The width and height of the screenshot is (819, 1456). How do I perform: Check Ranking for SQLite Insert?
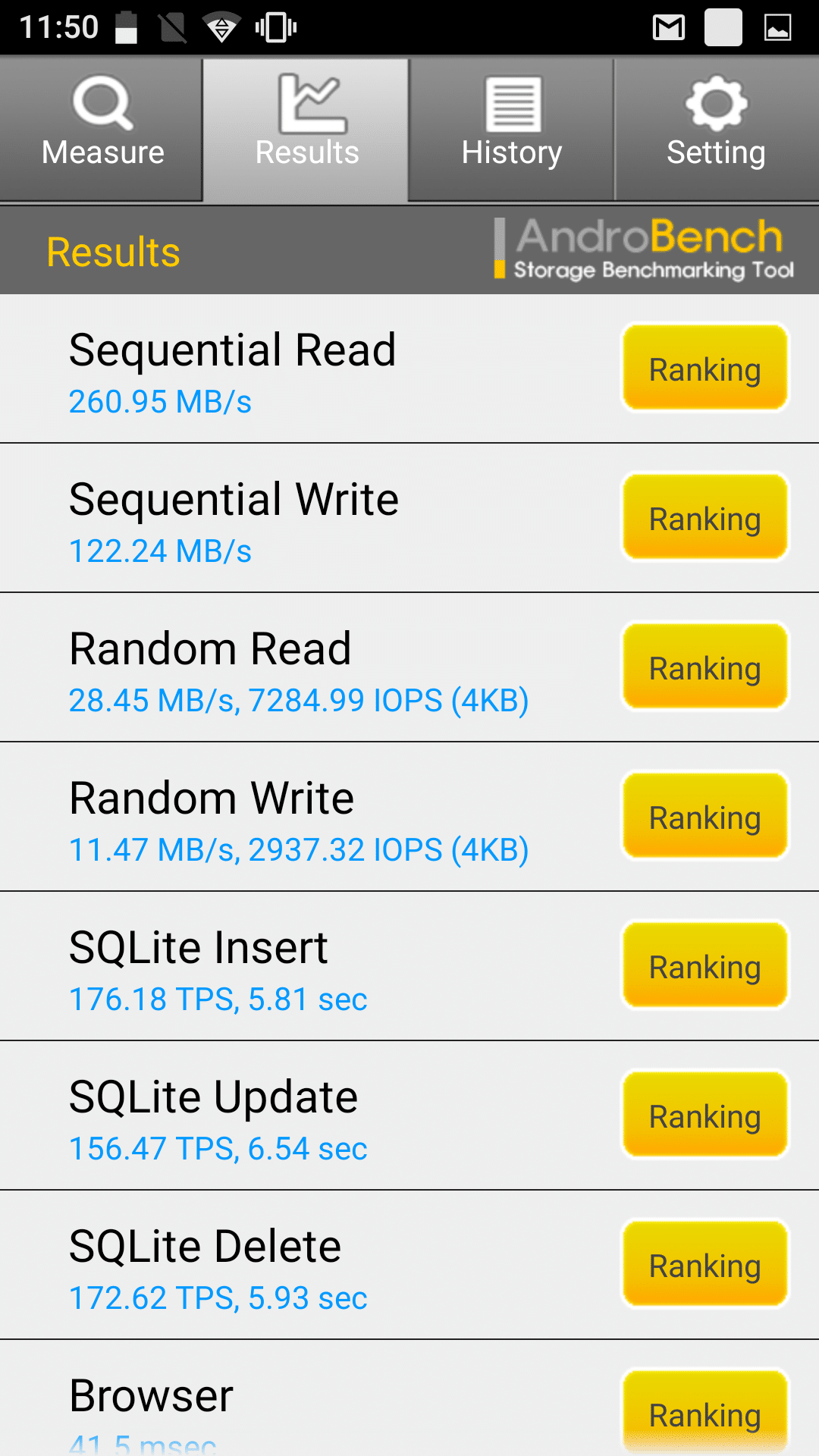click(705, 965)
